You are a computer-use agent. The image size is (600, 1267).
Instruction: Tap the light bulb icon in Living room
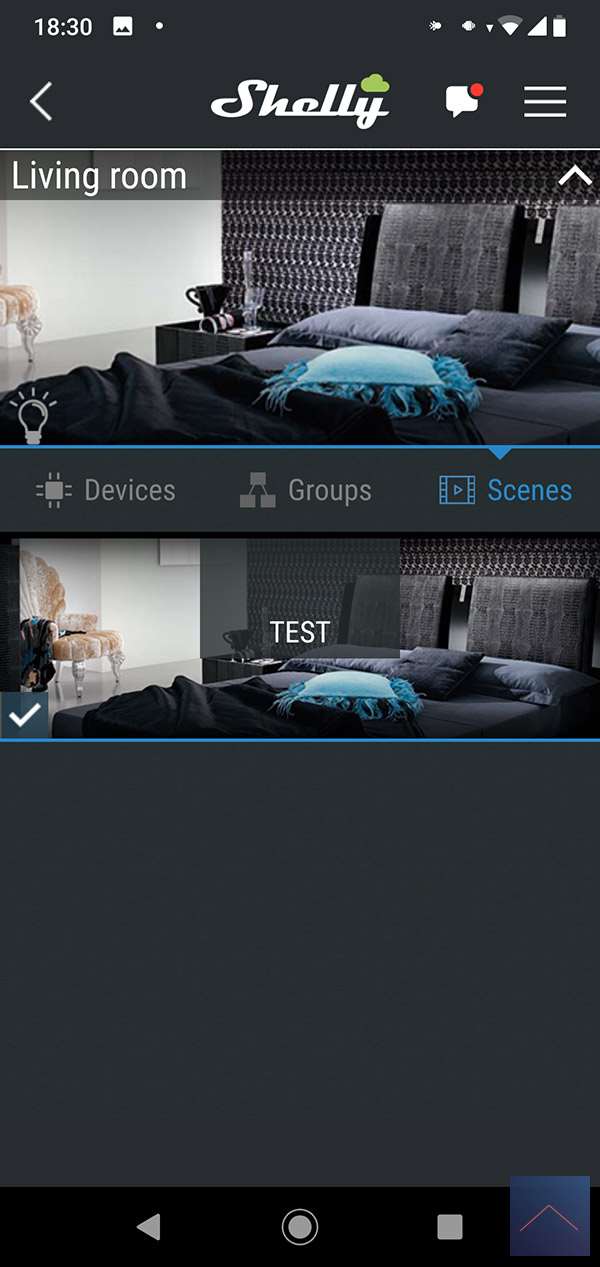(30, 418)
